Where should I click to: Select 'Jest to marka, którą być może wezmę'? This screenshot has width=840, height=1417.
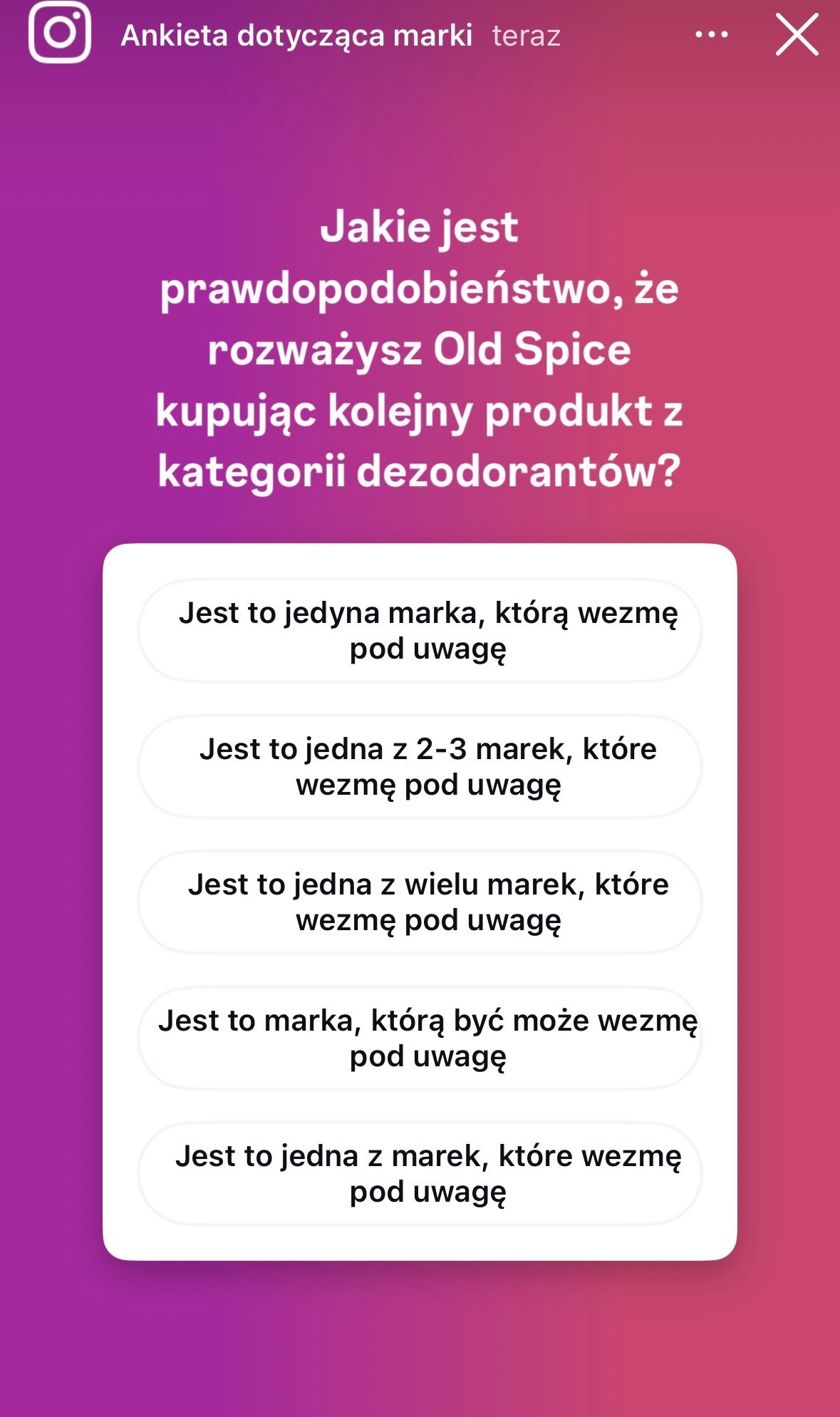(x=420, y=1038)
